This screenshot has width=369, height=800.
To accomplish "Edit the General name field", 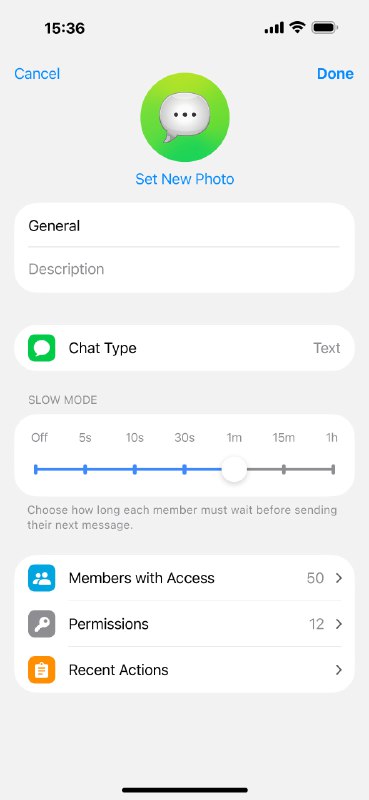I will pyautogui.click(x=184, y=226).
